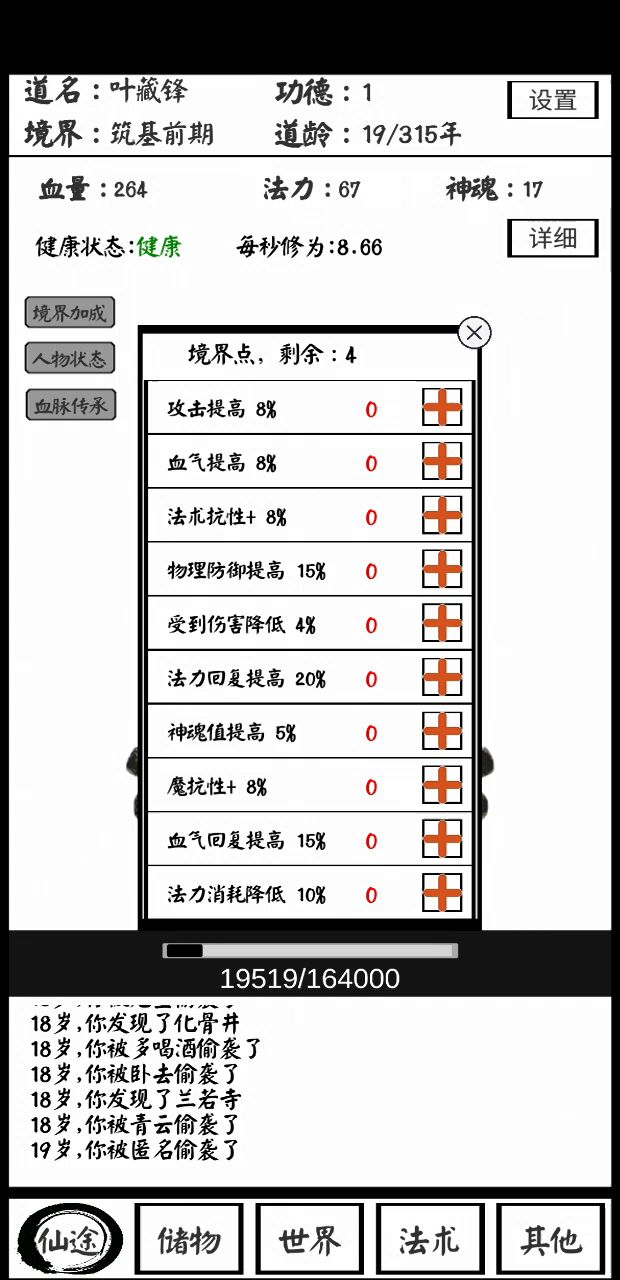Add a point to 法术抗性+ 8%
The image size is (620, 1280).
tap(442, 516)
